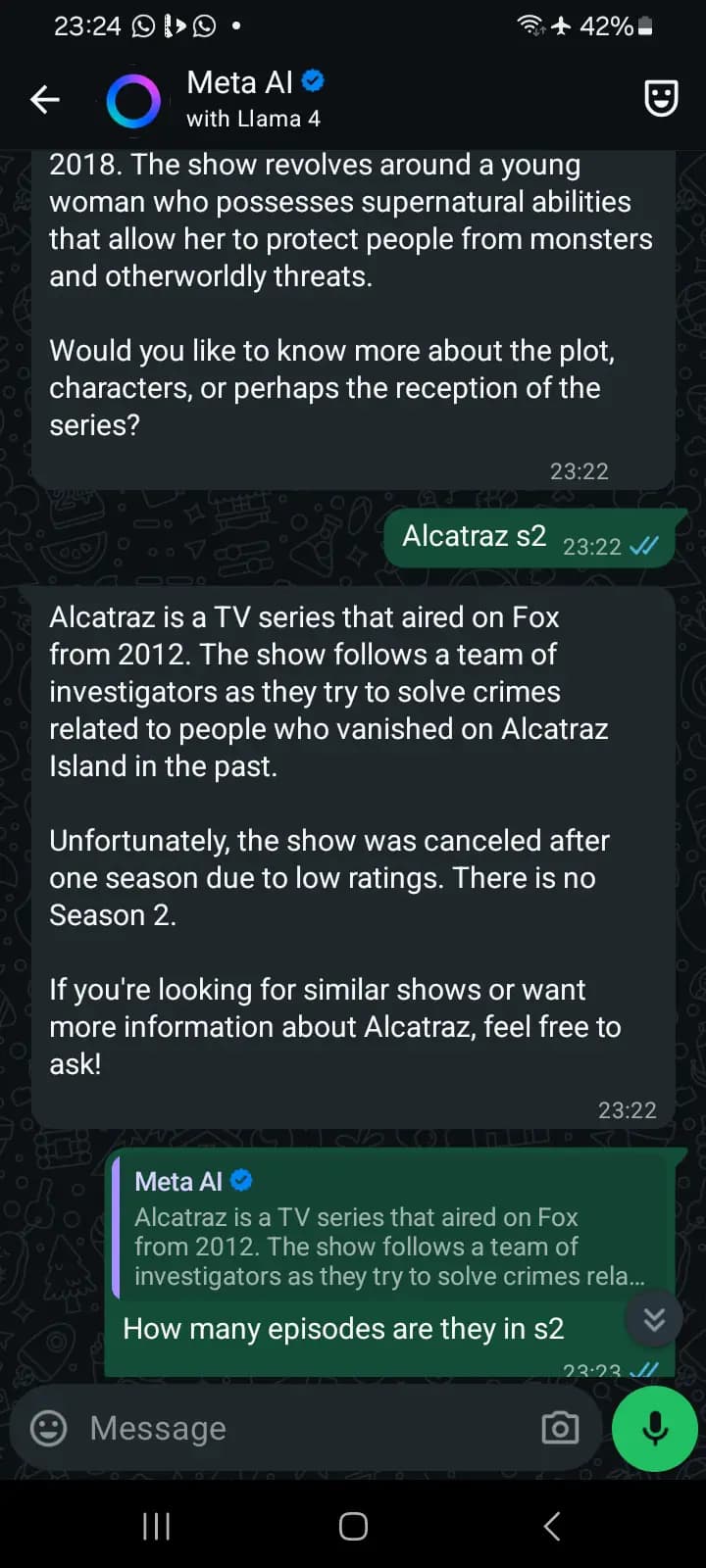Jump to the quoted Alcatraz reply

tap(387, 1231)
